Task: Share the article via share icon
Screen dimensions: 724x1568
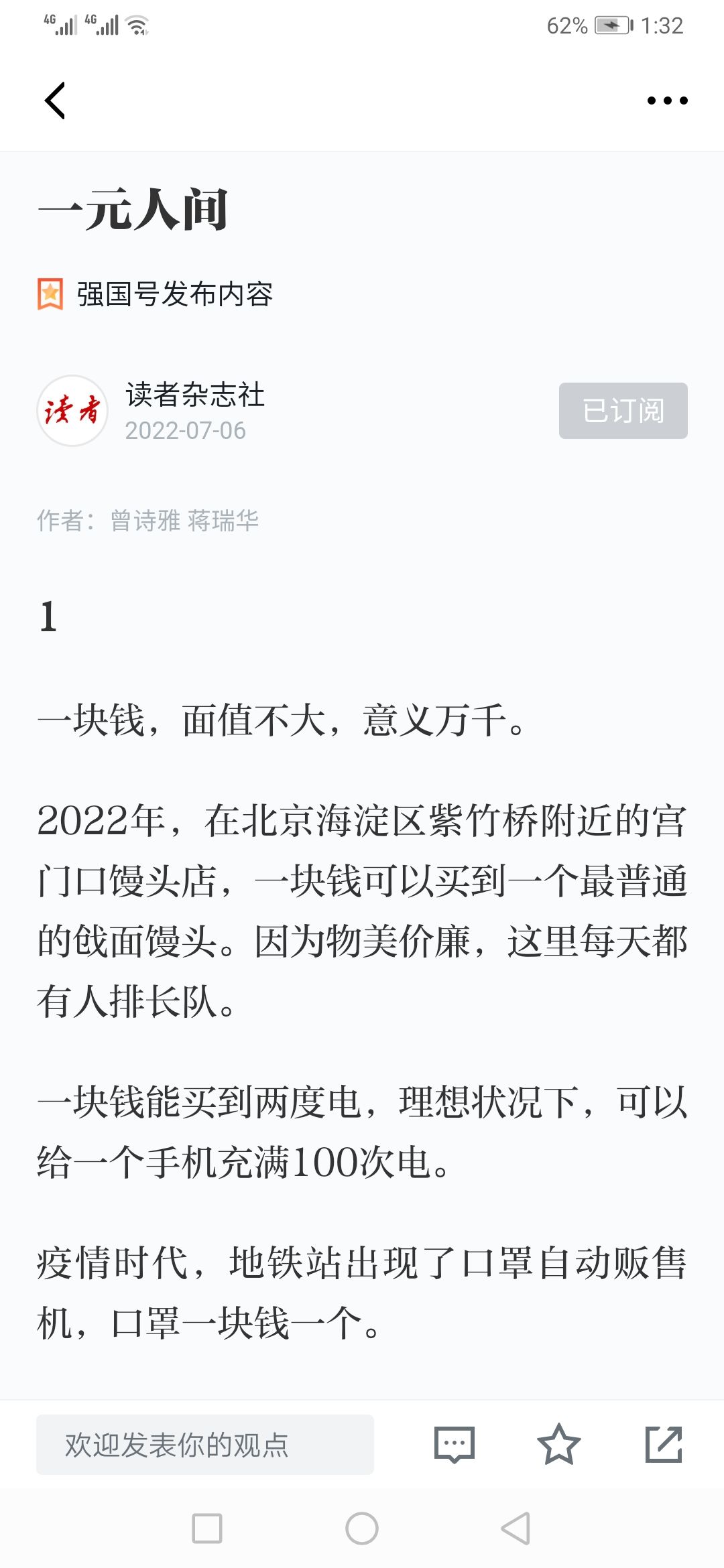Action: click(x=663, y=1445)
